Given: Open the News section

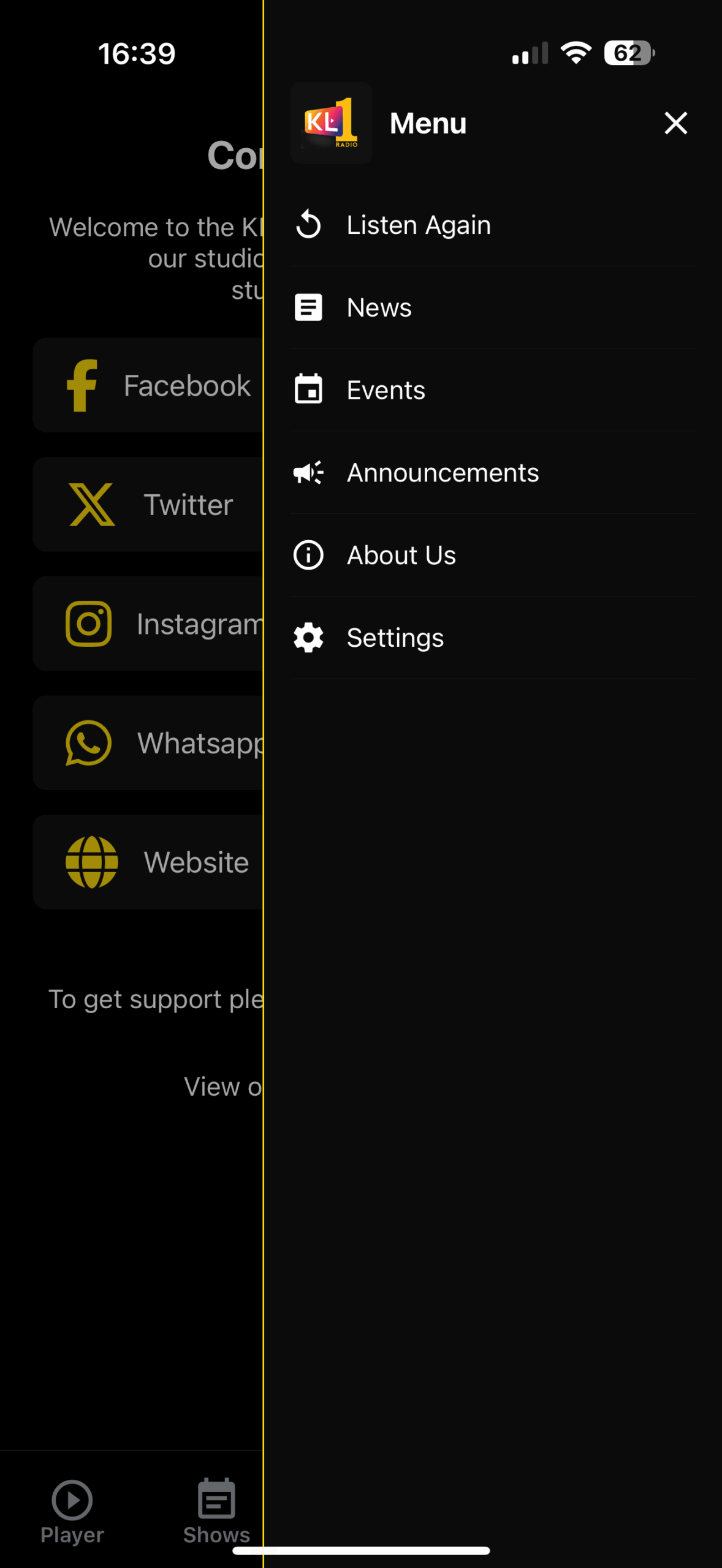Looking at the screenshot, I should pyautogui.click(x=379, y=307).
